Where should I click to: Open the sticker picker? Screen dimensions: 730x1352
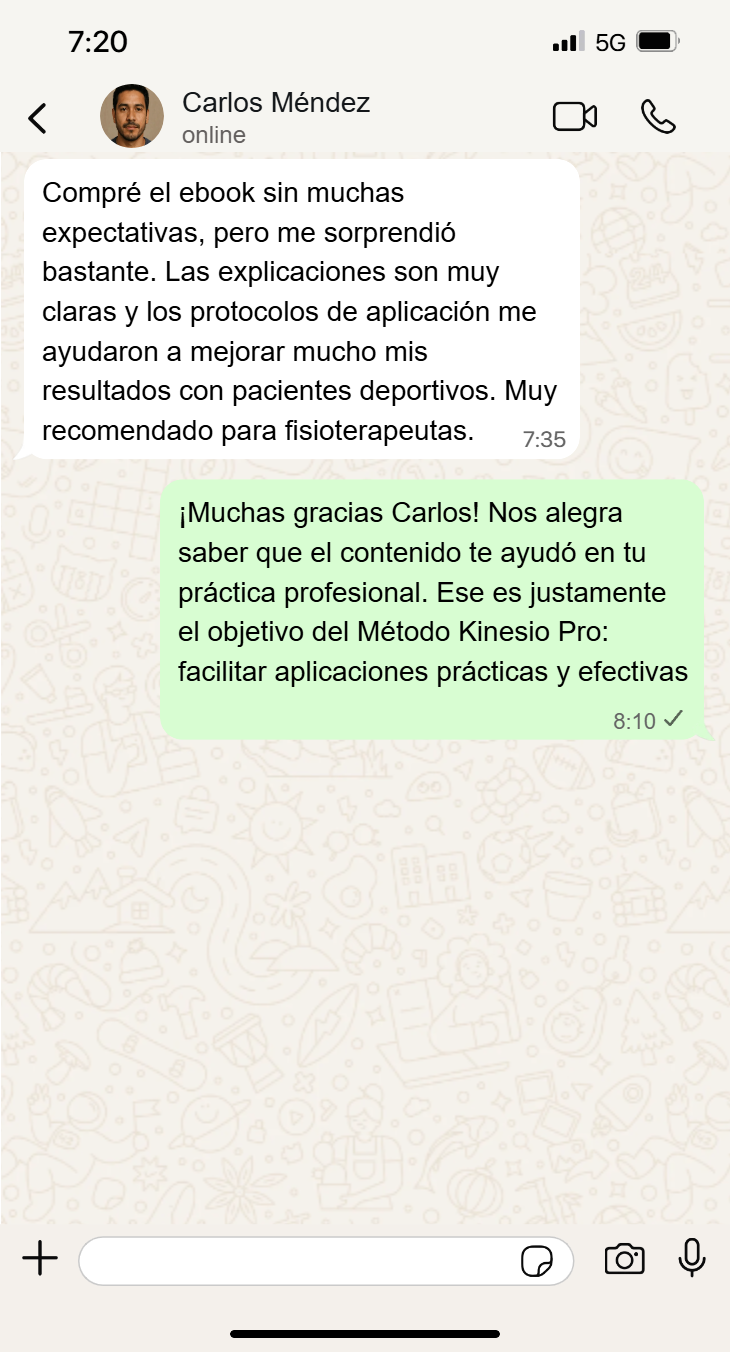click(537, 1261)
